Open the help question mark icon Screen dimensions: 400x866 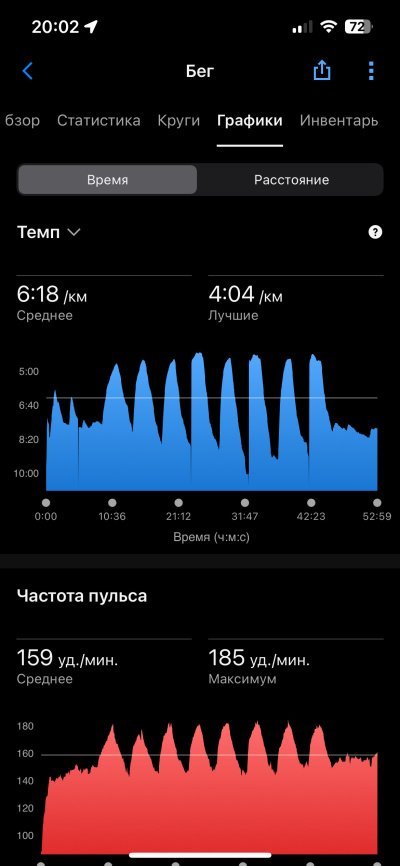coord(375,233)
